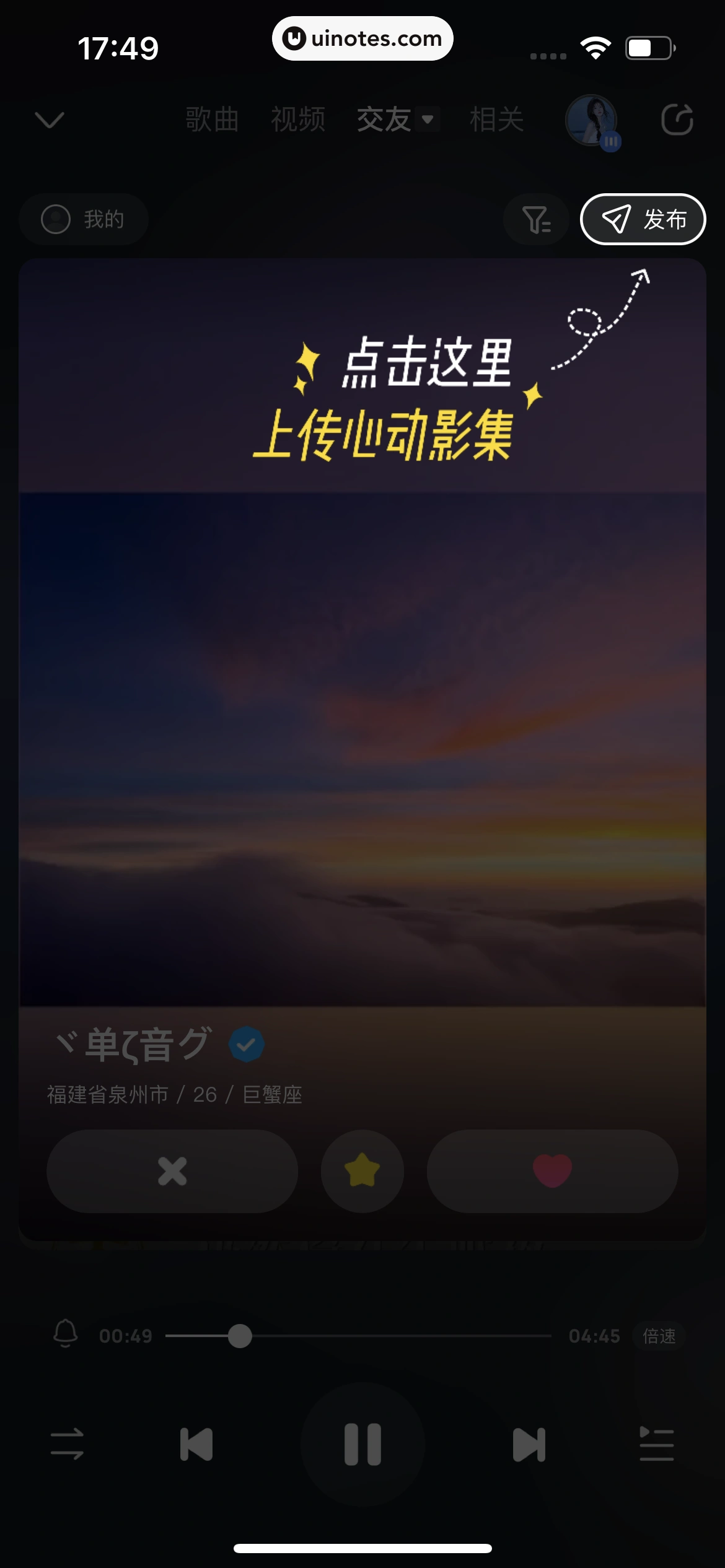This screenshot has height=1568, width=725.
Task: Share the current song
Action: (677, 120)
